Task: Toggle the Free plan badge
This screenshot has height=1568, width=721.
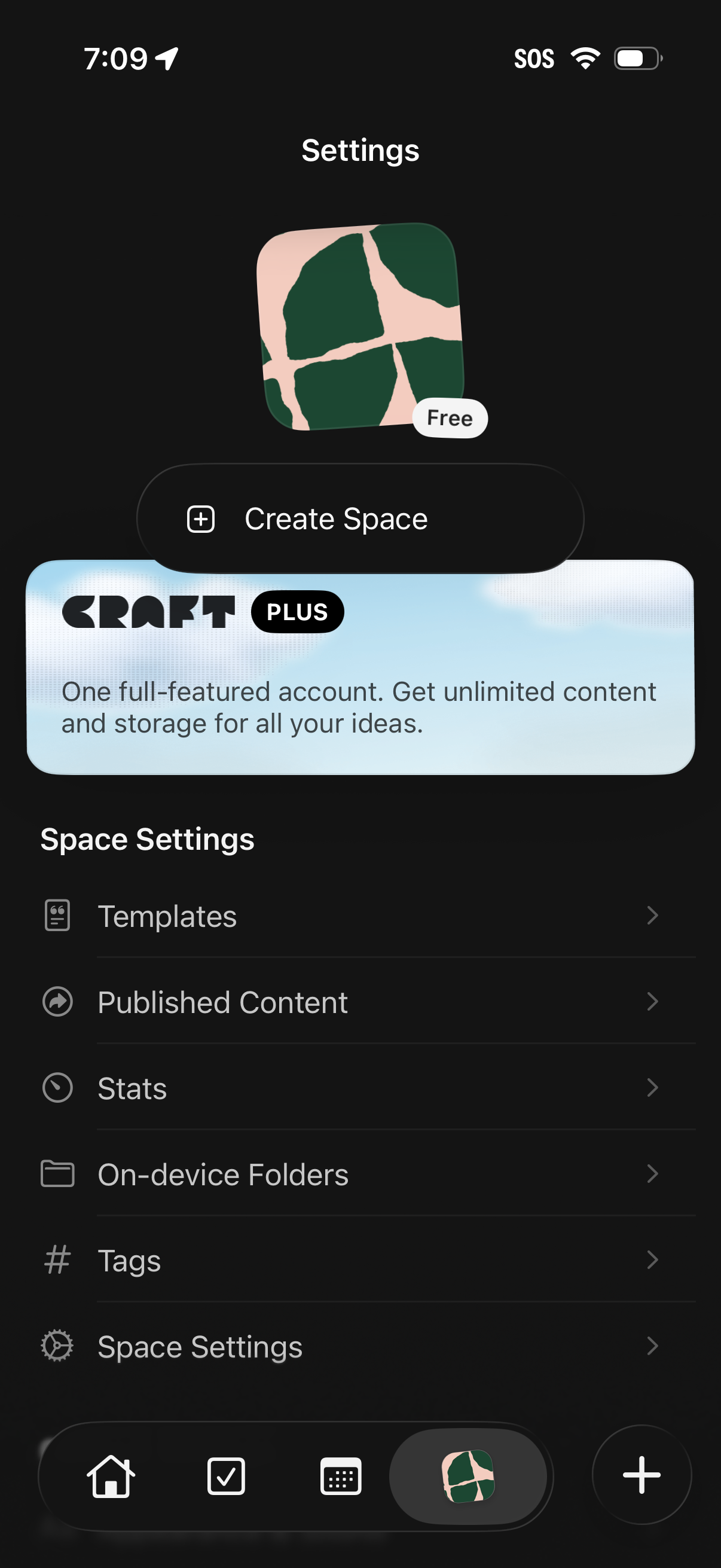Action: 450,417
